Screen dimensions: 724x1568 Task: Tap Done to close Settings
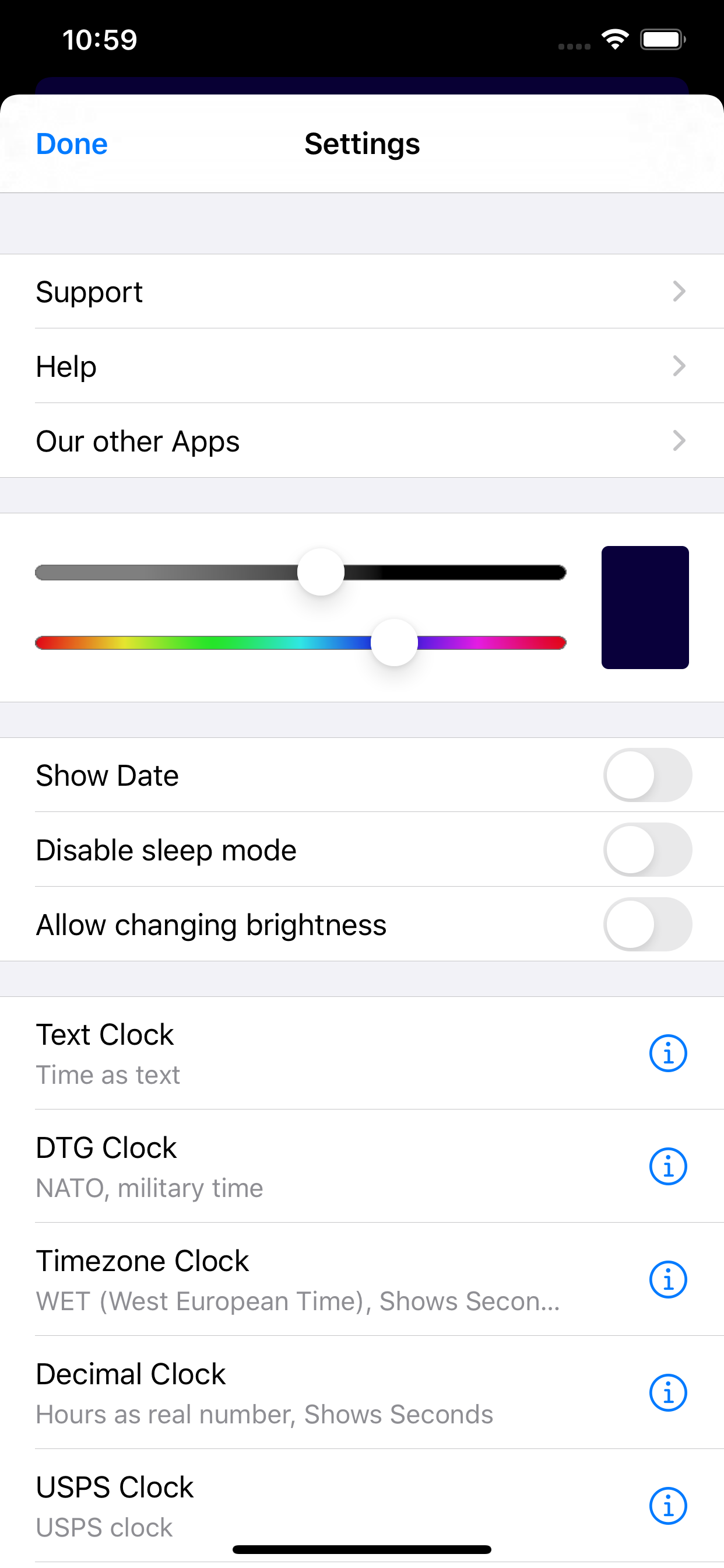tap(71, 143)
